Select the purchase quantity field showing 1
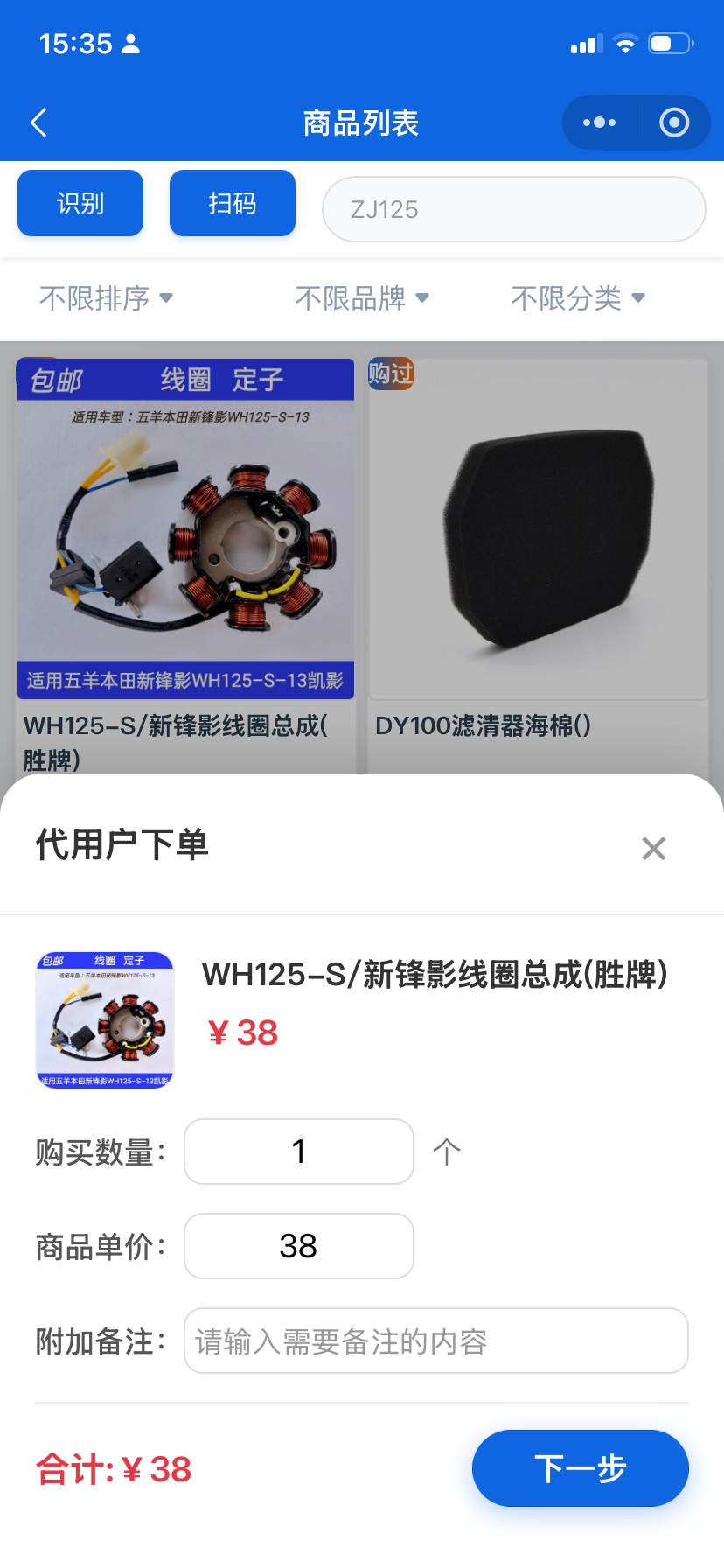This screenshot has height=1568, width=724. click(298, 1151)
